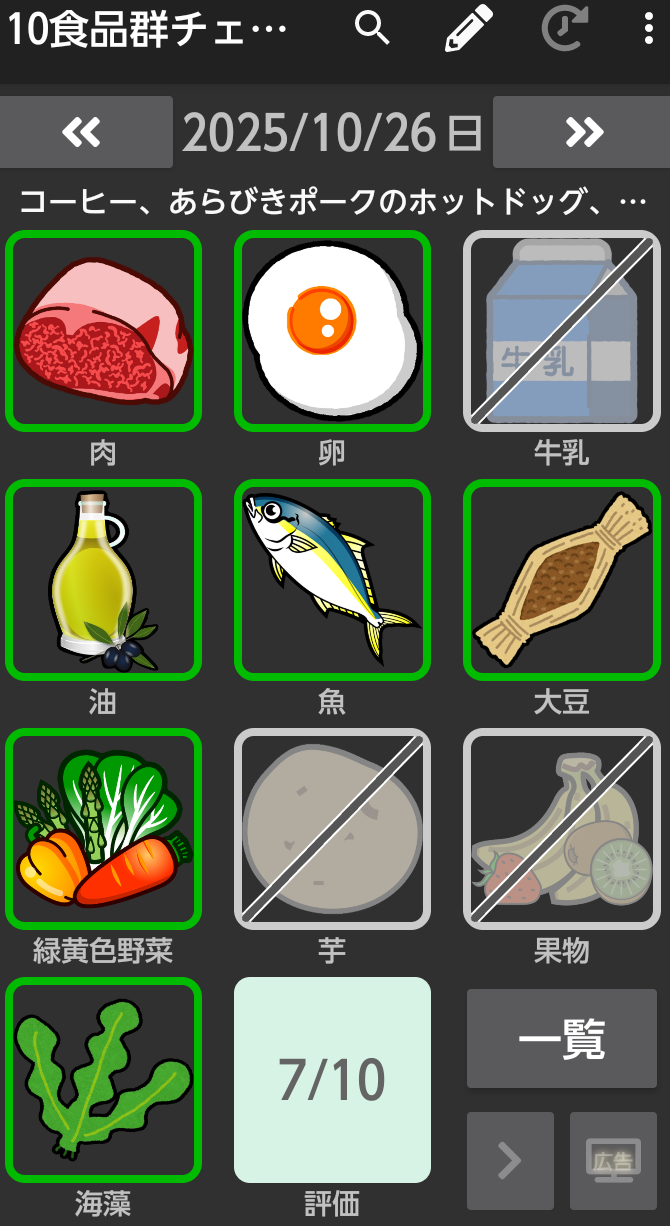Screen dimensions: 670x1226
Task: Open the search magnifier icon
Action: [372, 30]
